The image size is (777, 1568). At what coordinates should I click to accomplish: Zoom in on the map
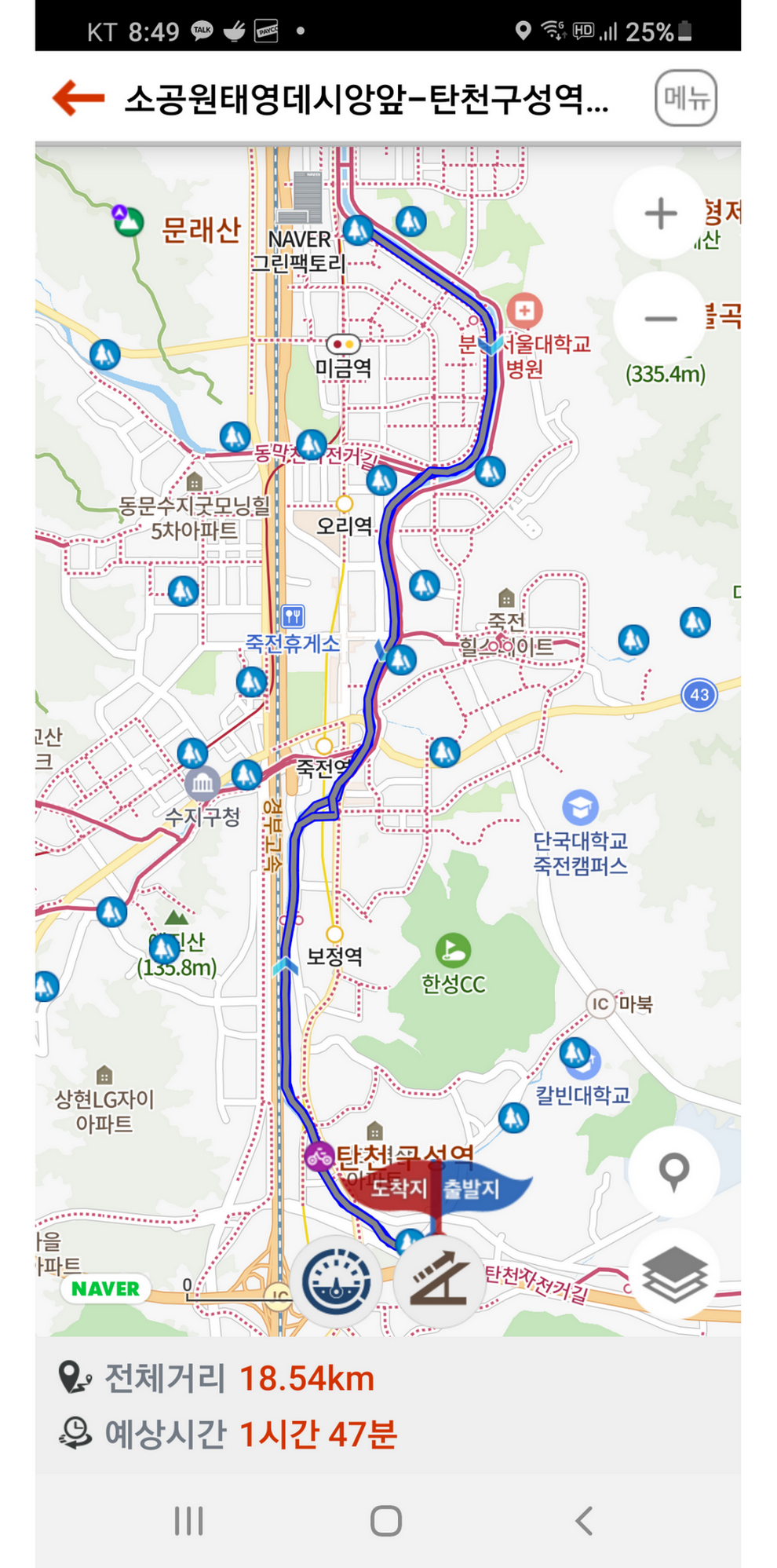[x=660, y=214]
